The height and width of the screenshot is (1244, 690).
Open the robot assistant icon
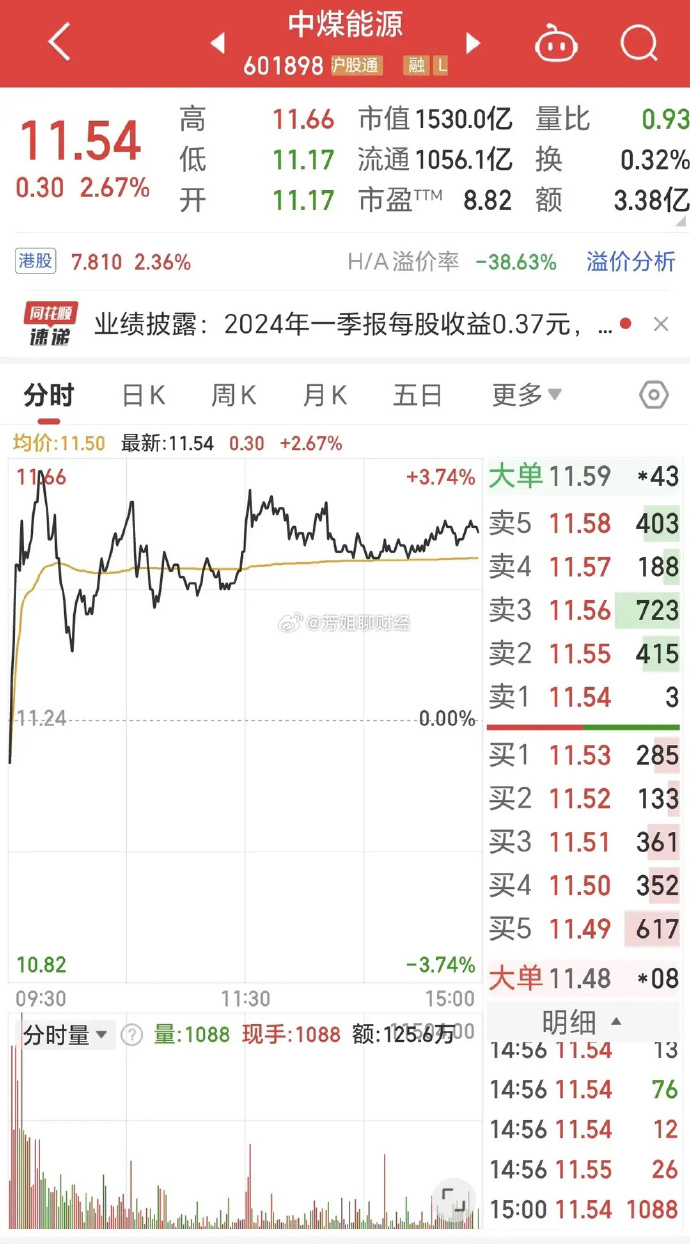tap(556, 43)
